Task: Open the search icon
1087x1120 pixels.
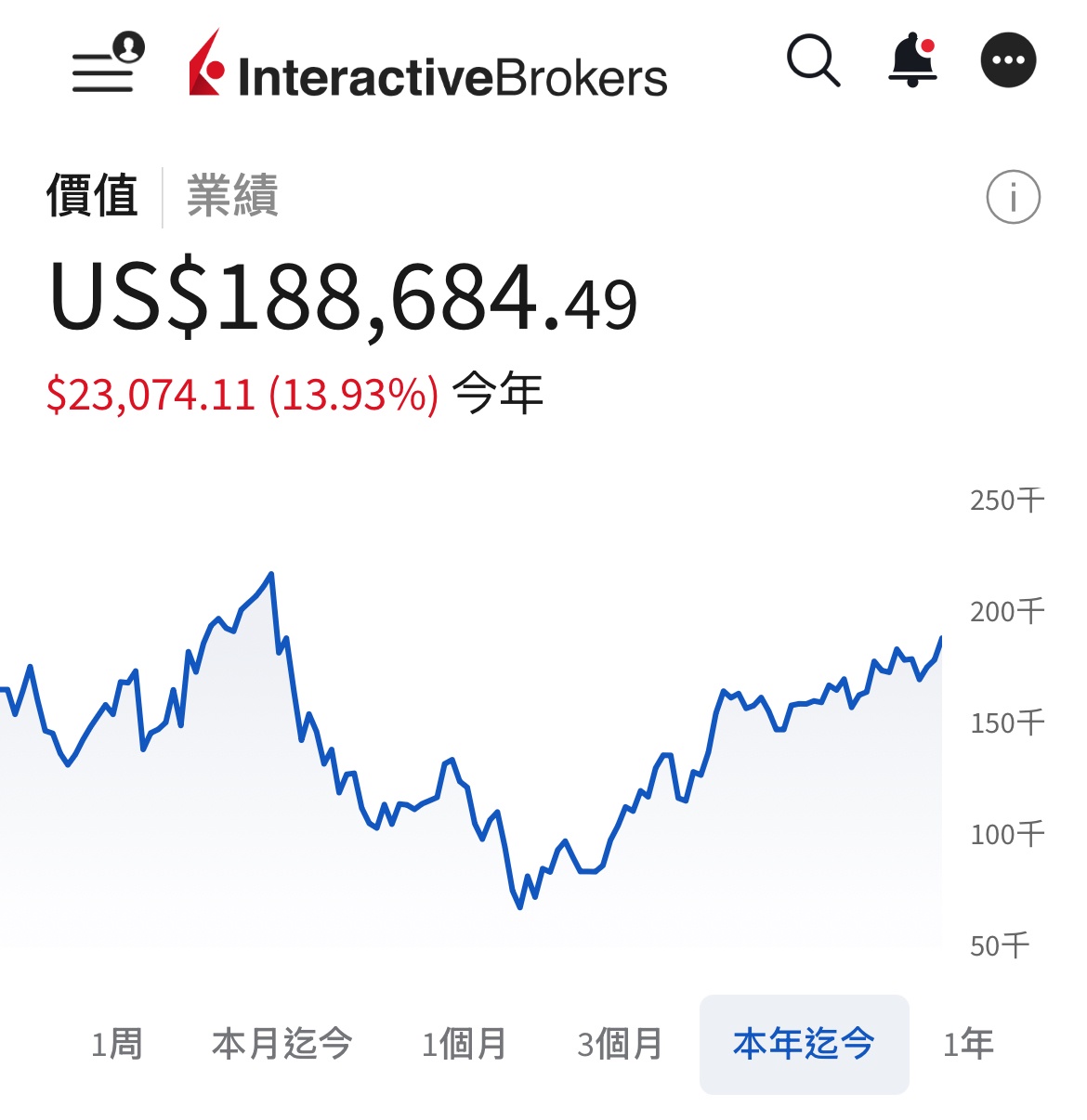Action: (813, 61)
